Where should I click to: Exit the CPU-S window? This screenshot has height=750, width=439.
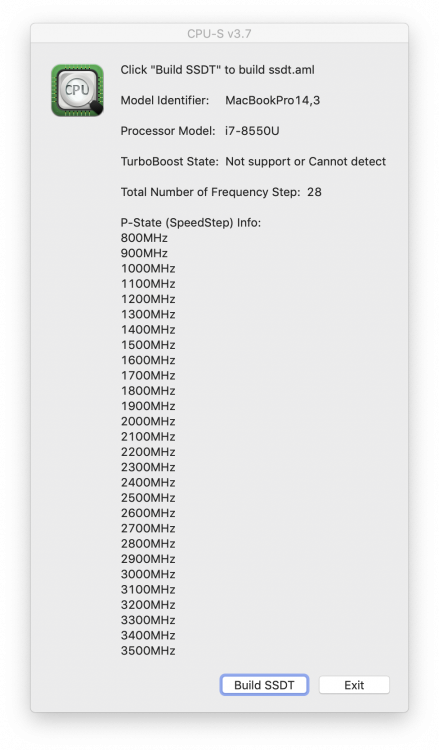point(354,684)
